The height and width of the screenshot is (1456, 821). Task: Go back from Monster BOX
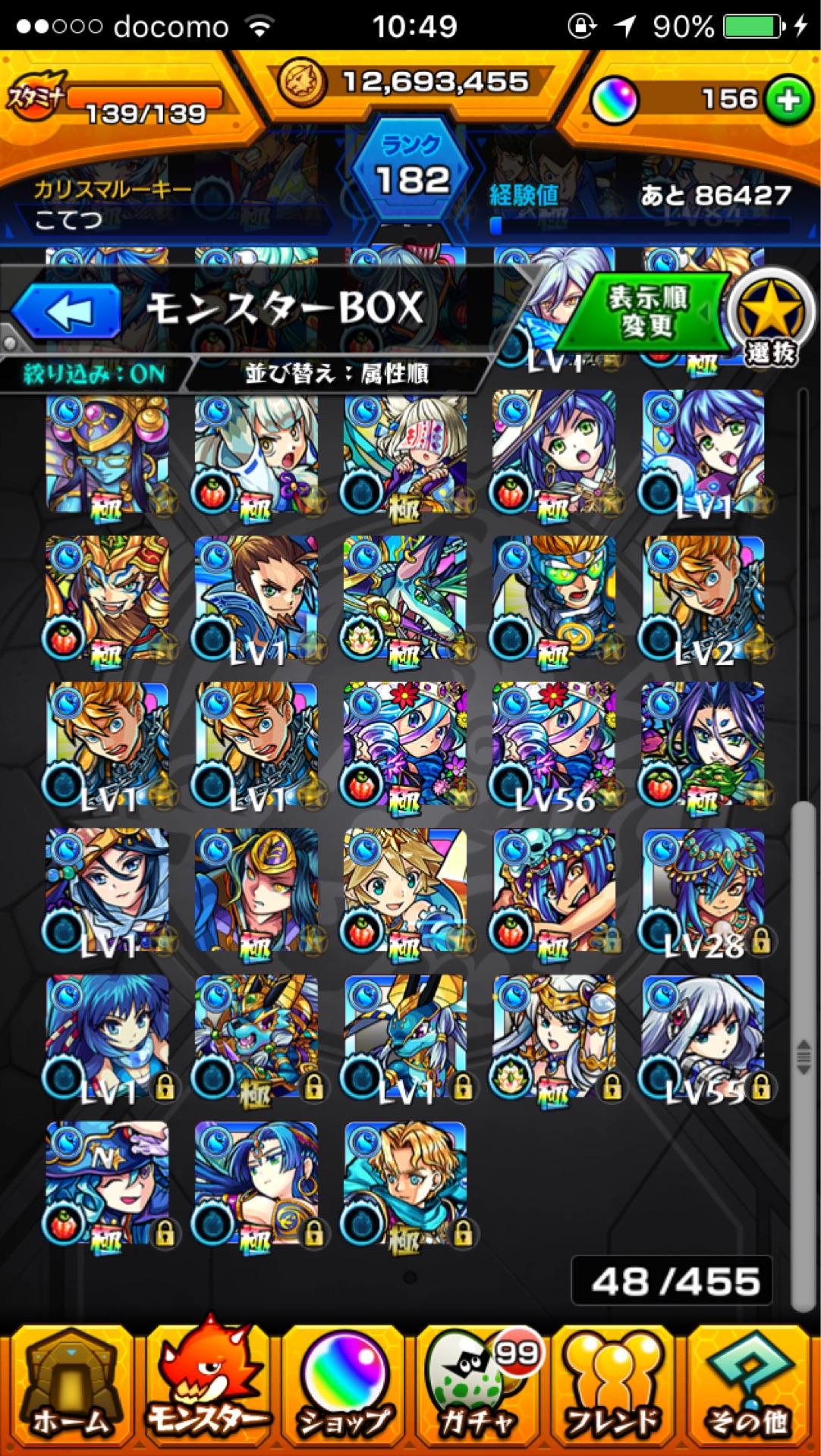(67, 311)
